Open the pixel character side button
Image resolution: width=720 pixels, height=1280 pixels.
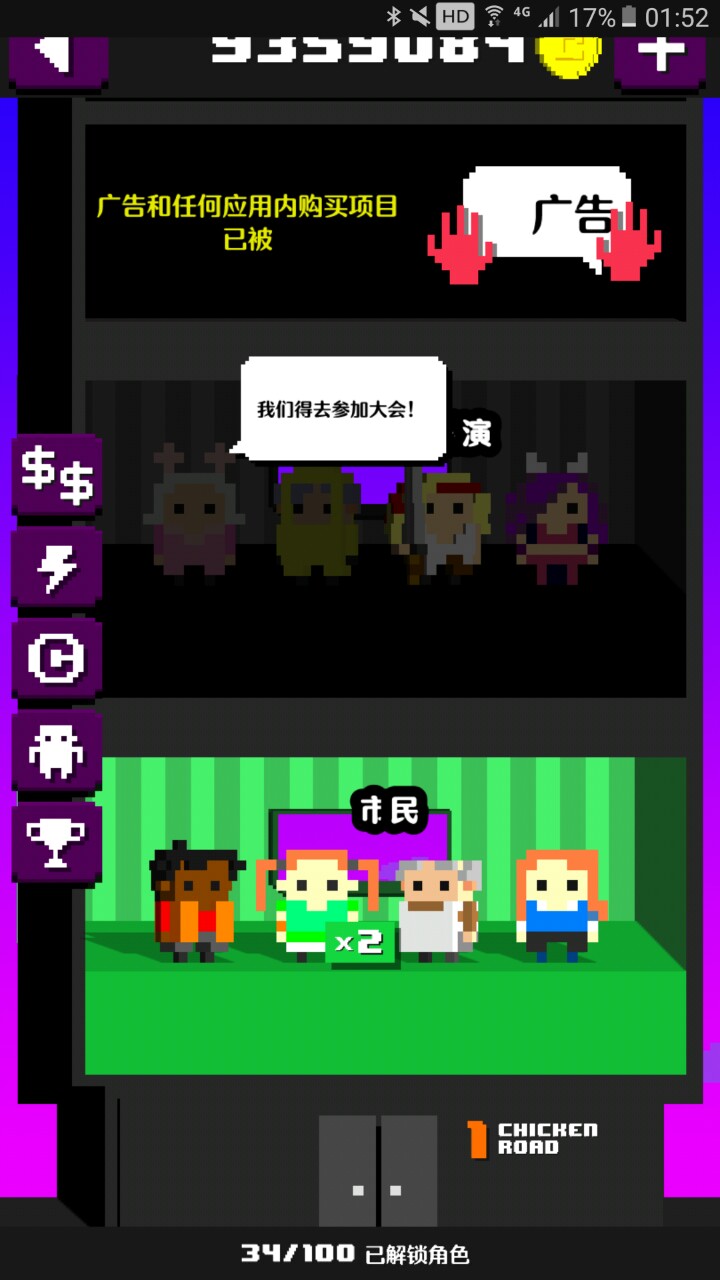pos(57,750)
